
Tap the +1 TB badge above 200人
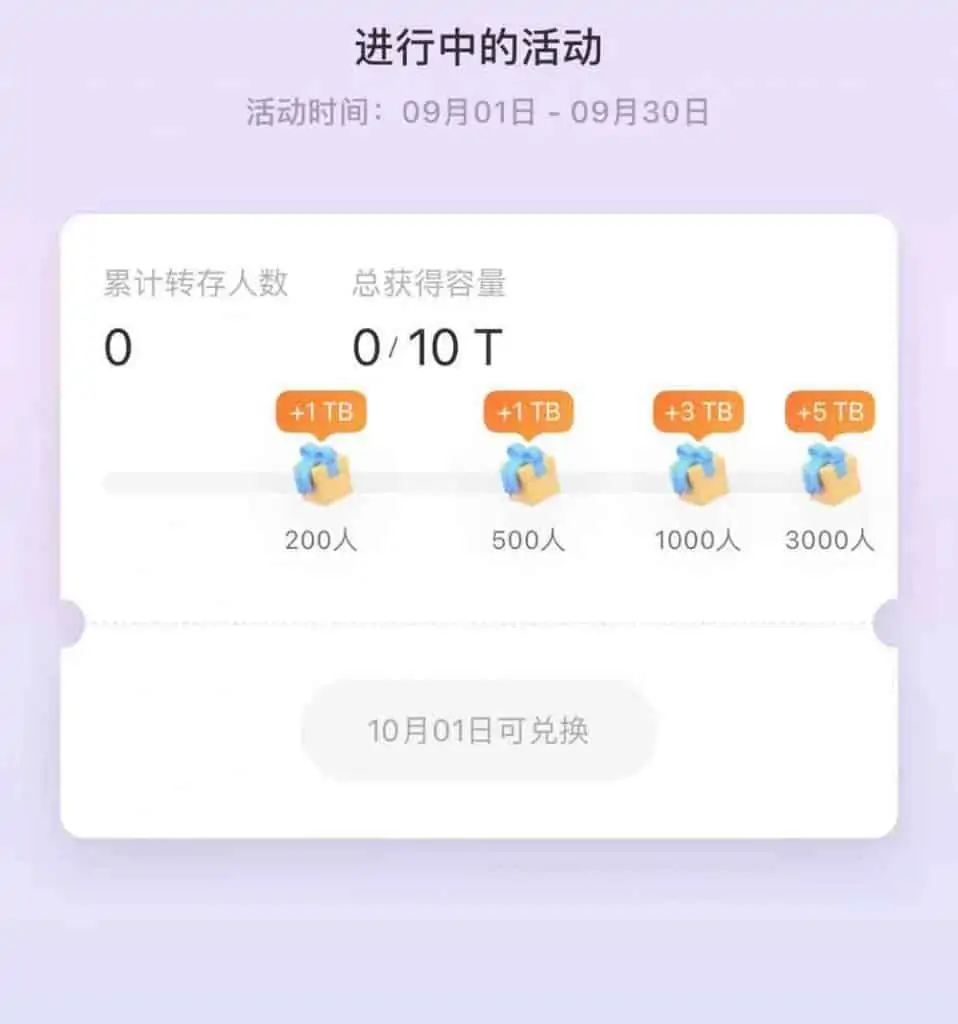coord(322,410)
